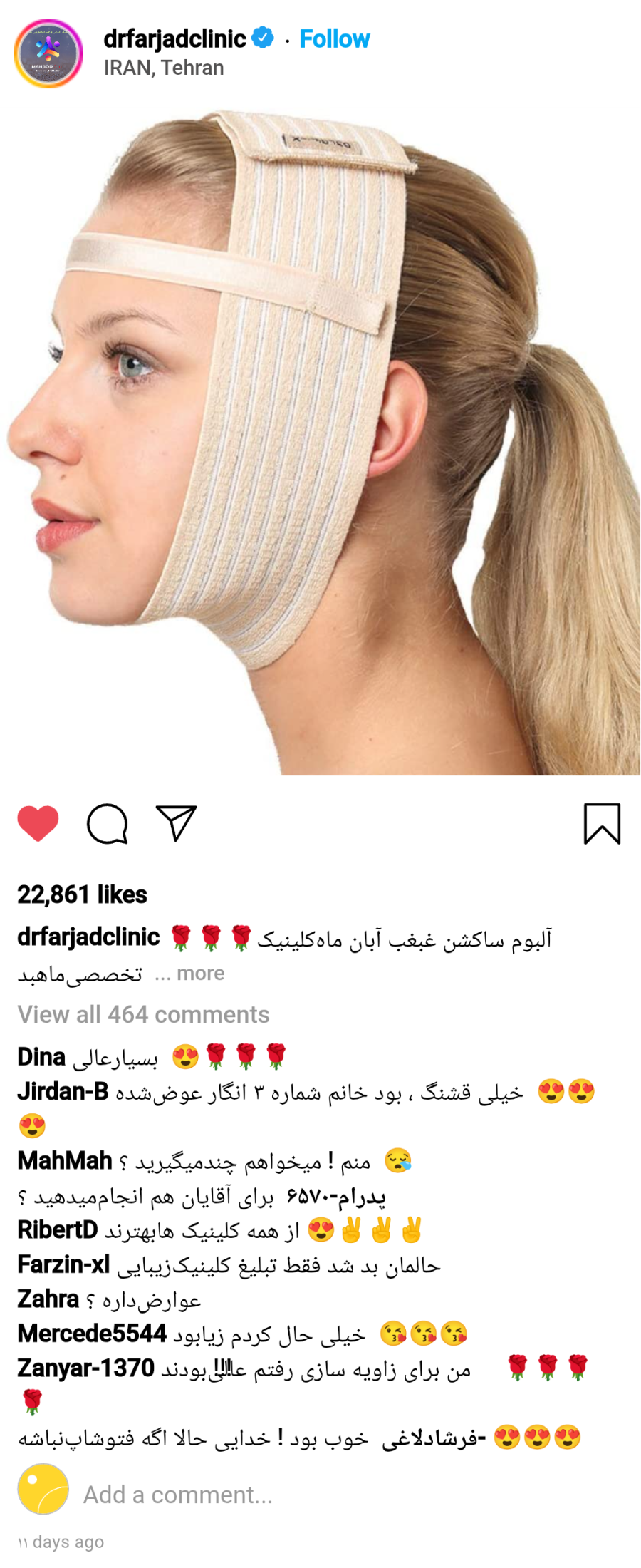641x1568 pixels.
Task: Tap the Add a comment field
Action: click(178, 1495)
